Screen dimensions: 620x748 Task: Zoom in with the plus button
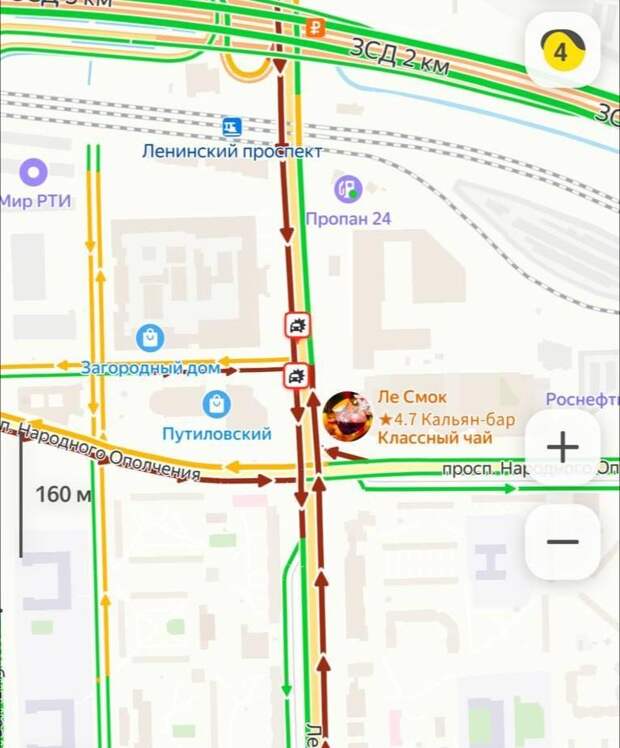[x=563, y=446]
